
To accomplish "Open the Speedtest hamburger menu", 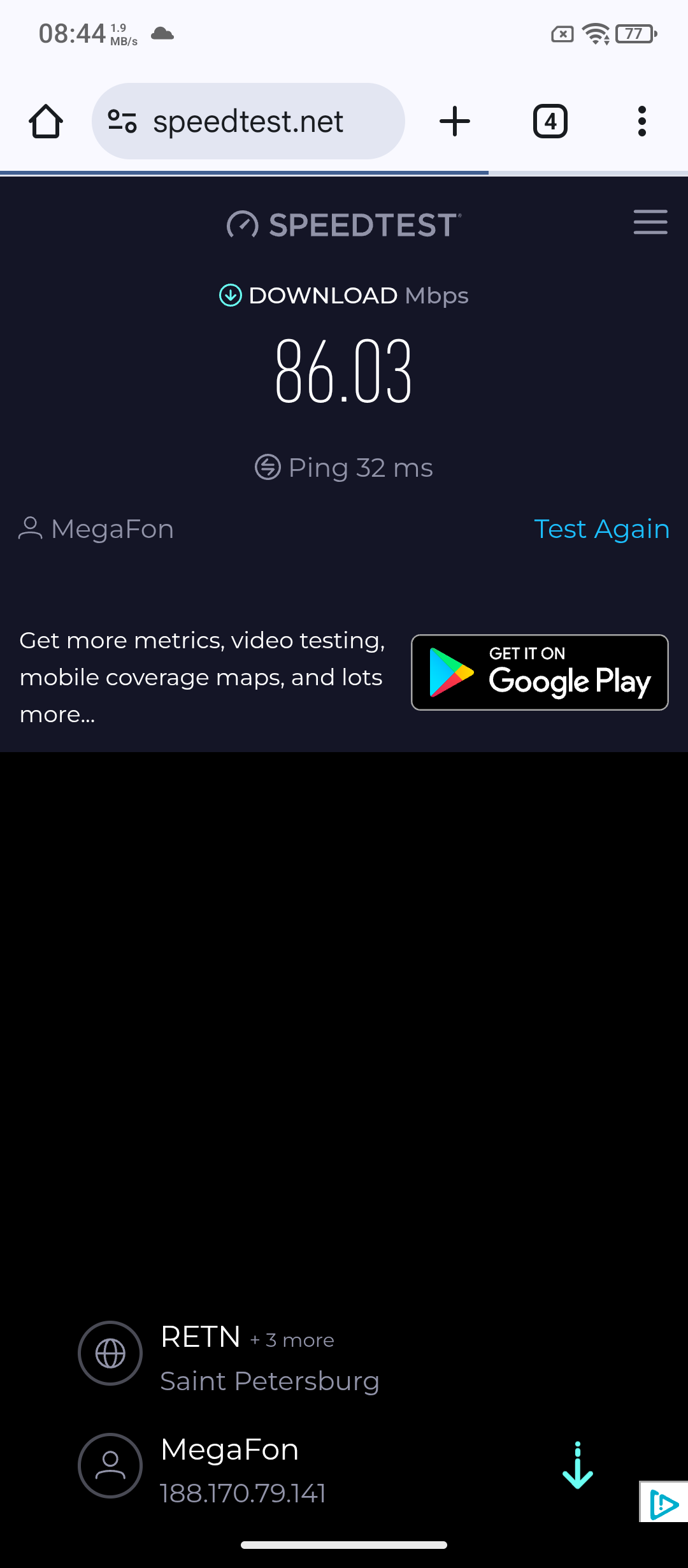I will point(650,222).
